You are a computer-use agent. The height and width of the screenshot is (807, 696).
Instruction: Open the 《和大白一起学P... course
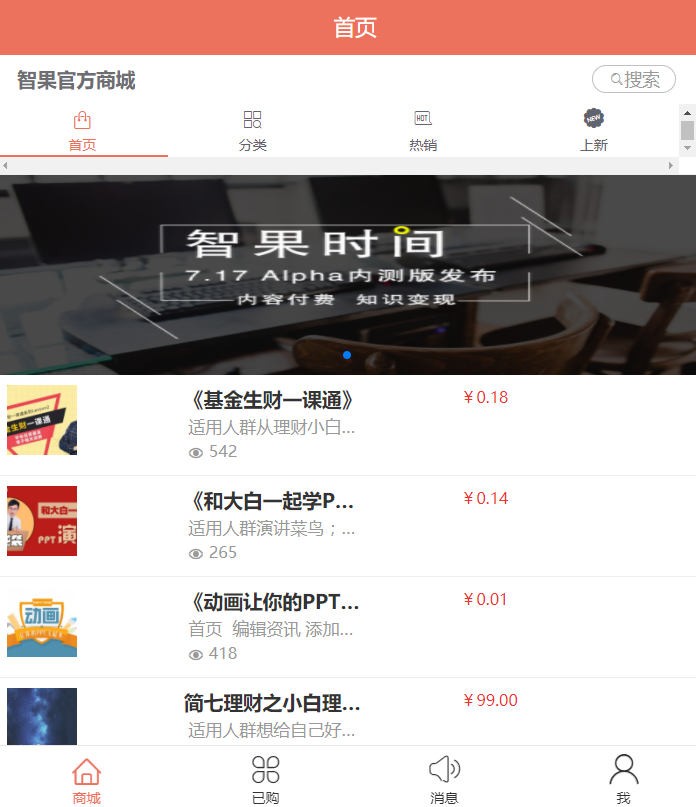[271, 502]
